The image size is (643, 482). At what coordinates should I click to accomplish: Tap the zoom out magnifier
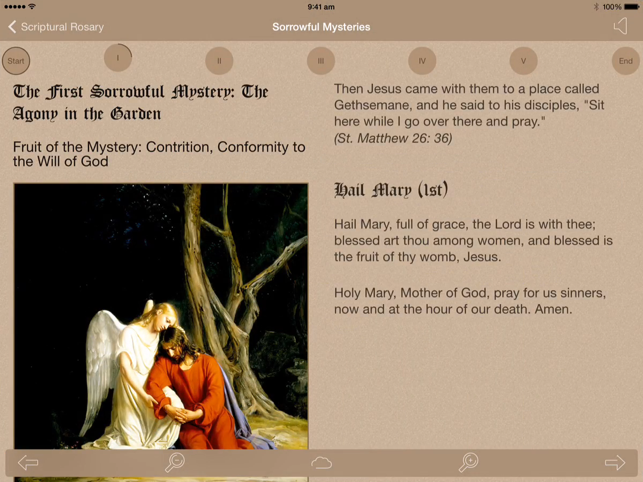click(175, 462)
